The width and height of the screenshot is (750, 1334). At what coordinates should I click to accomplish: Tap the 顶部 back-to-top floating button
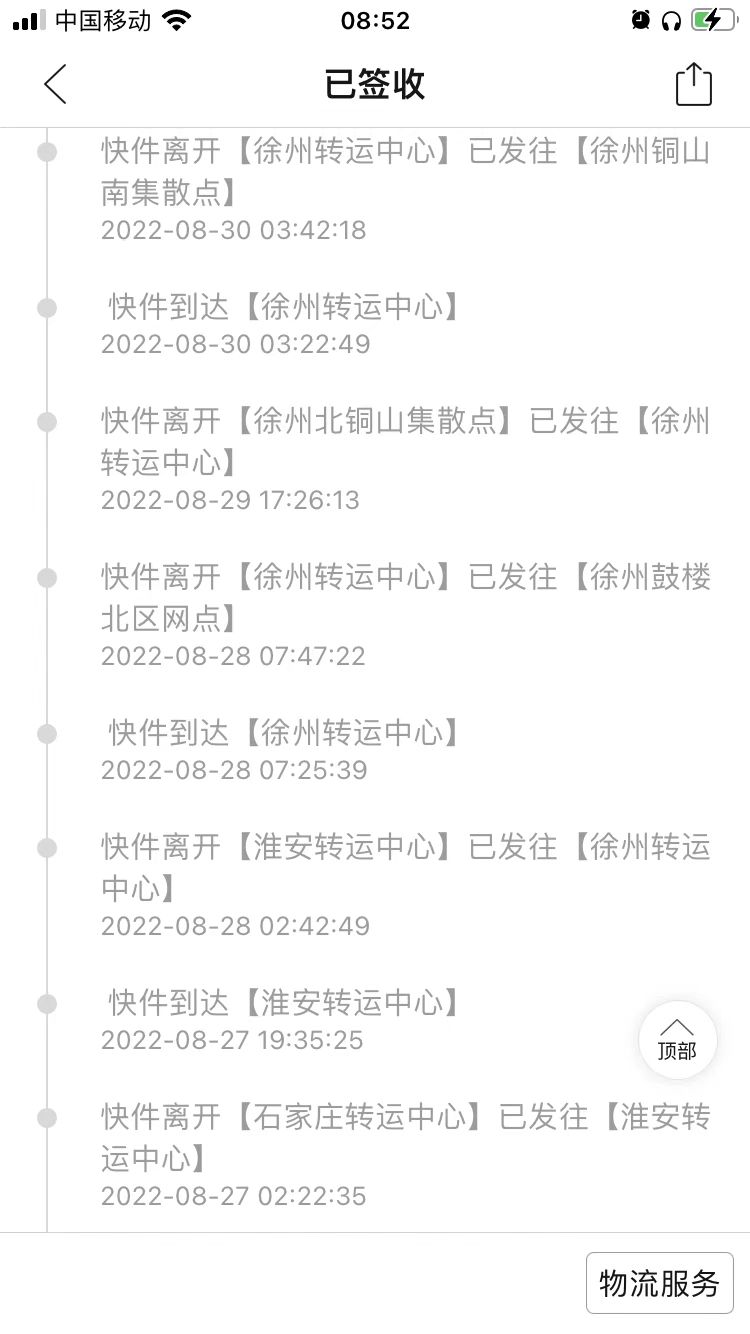pos(677,1040)
